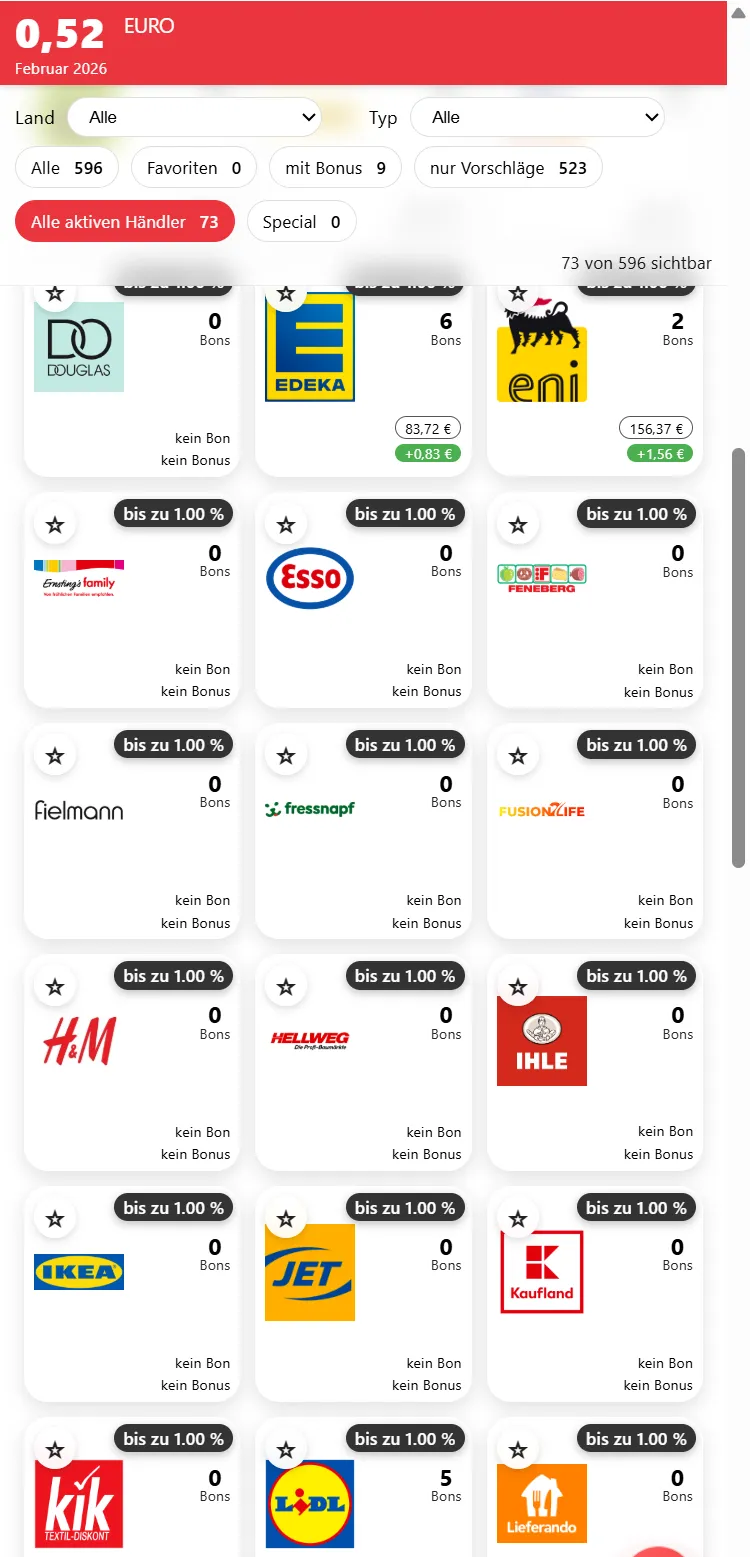Screen dimensions: 750x1557
Task: Add JET to favorites with star
Action: [286, 1219]
